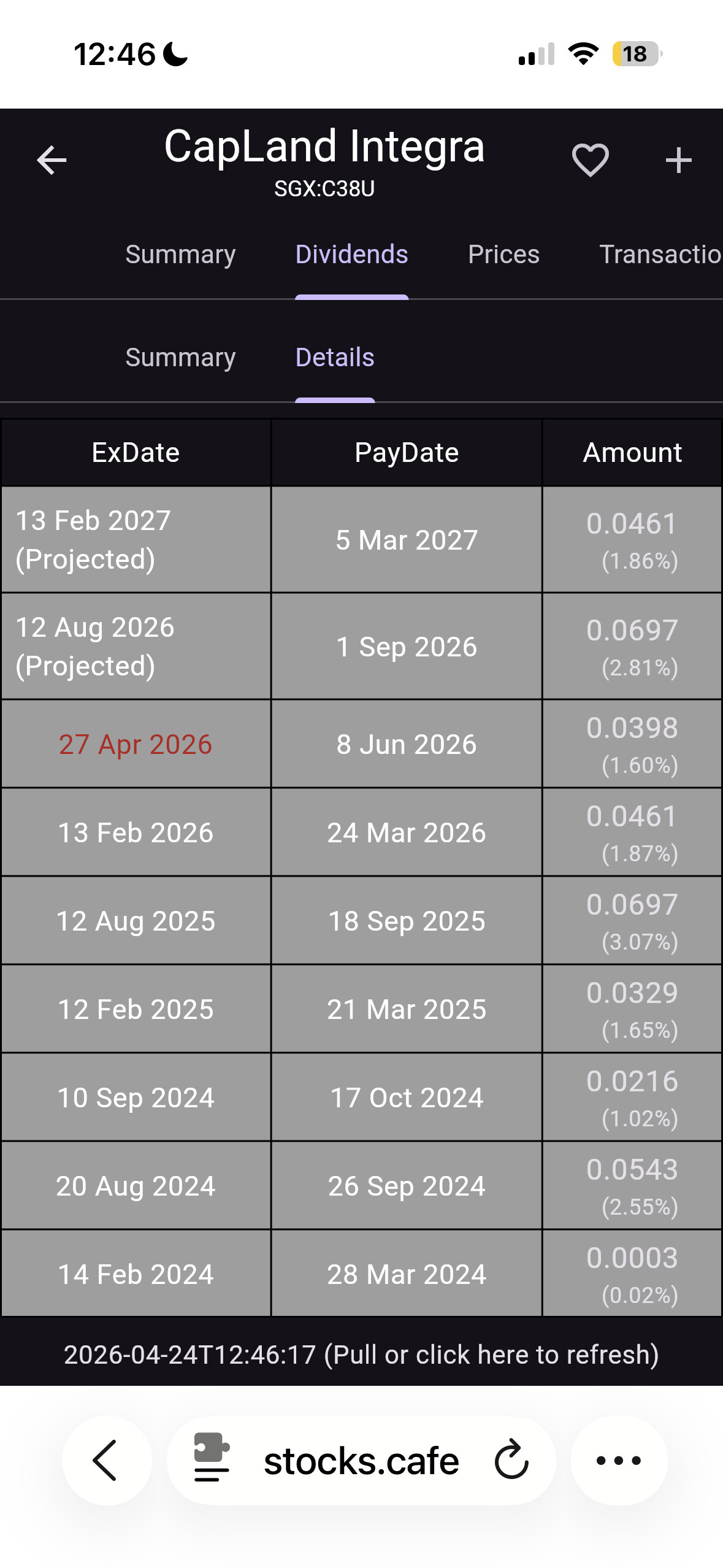This screenshot has width=723, height=1568.
Task: Switch to the Transactions tab
Action: [659, 255]
